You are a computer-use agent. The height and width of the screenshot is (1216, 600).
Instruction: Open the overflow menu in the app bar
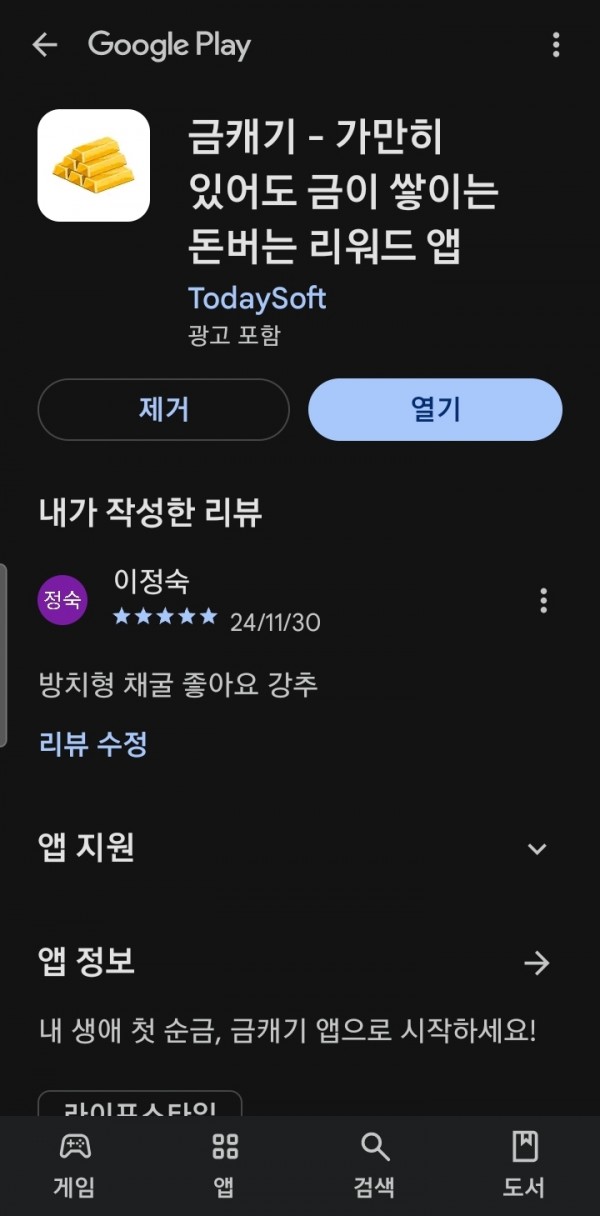556,45
